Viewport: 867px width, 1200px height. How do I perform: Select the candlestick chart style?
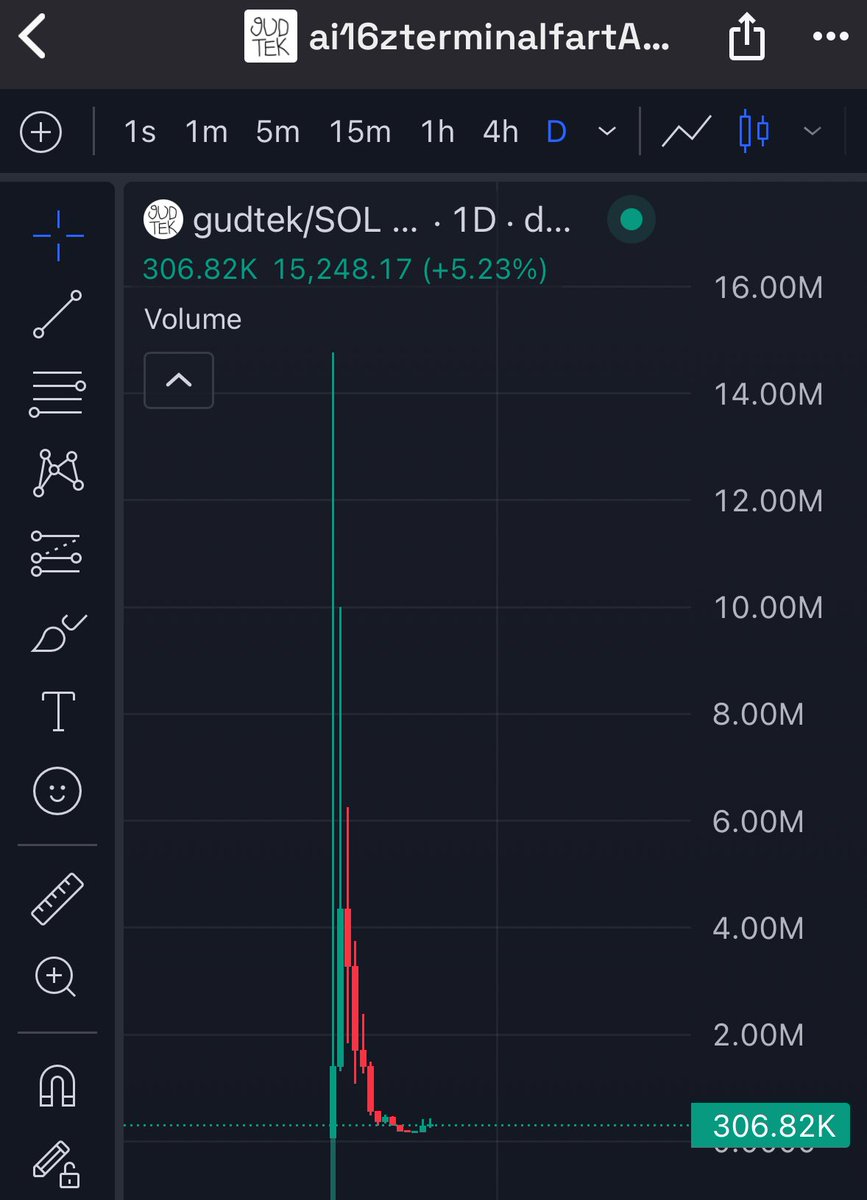coord(755,132)
